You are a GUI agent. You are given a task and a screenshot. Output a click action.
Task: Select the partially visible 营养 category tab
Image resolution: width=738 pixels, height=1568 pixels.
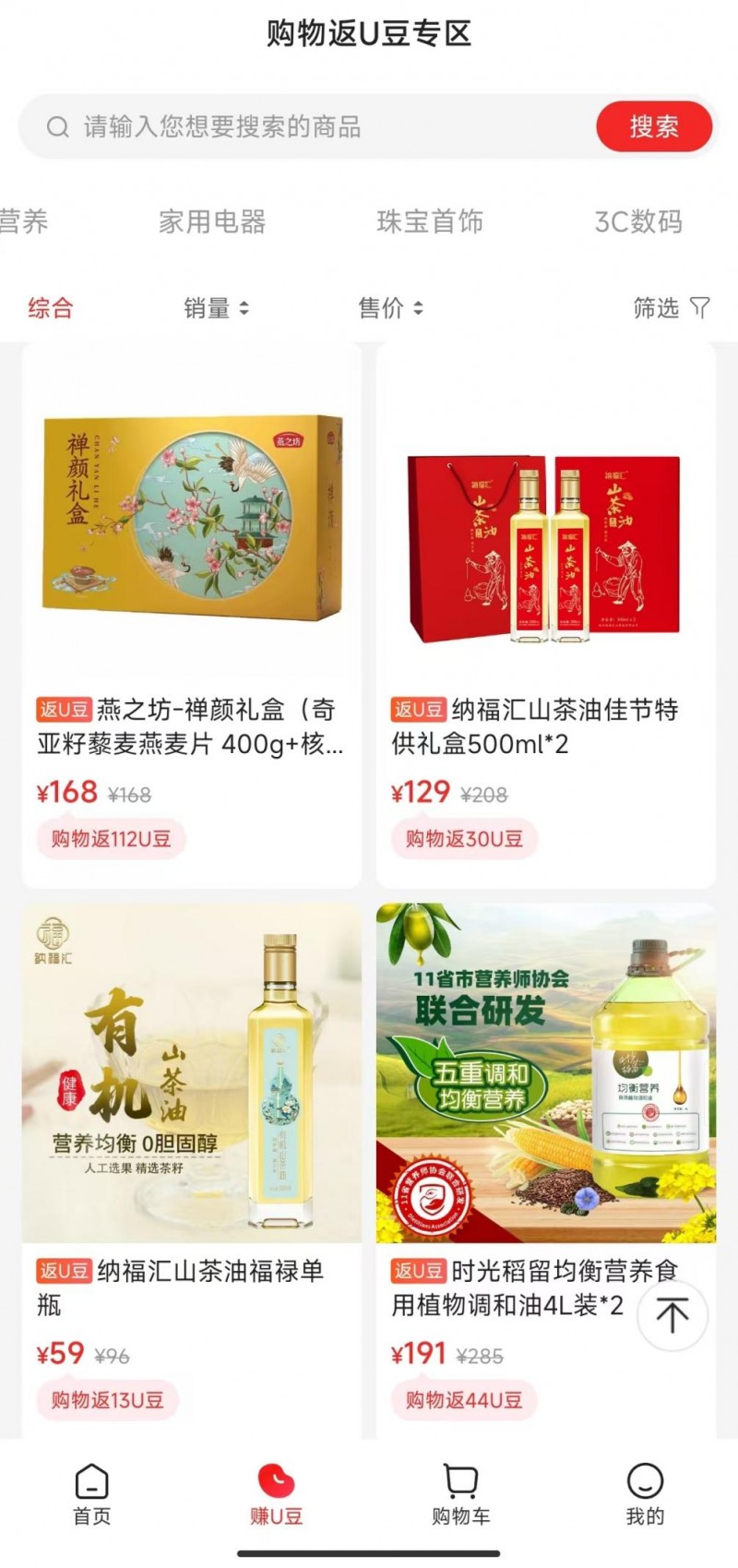click(24, 221)
